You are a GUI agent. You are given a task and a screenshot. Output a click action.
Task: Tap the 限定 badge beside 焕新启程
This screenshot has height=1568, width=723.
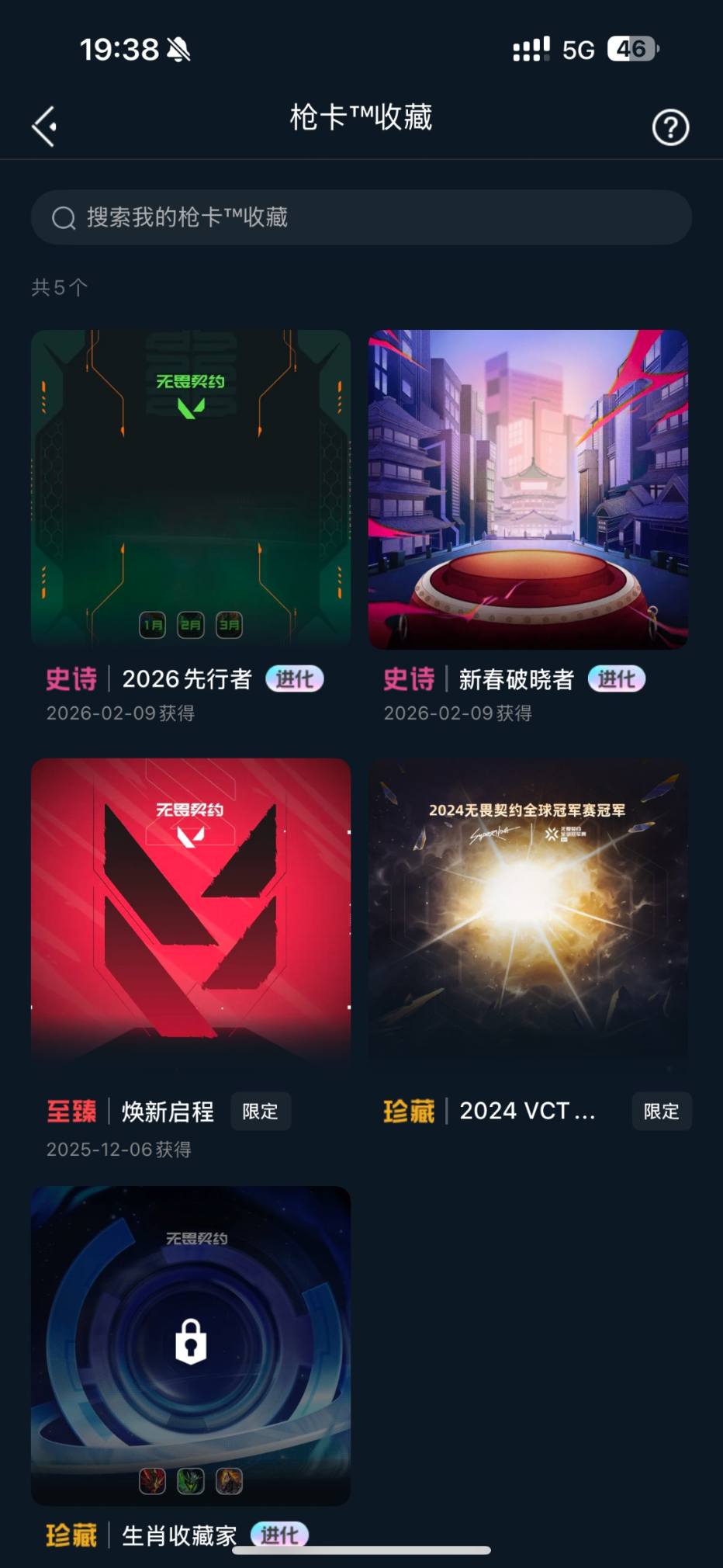click(x=261, y=1112)
